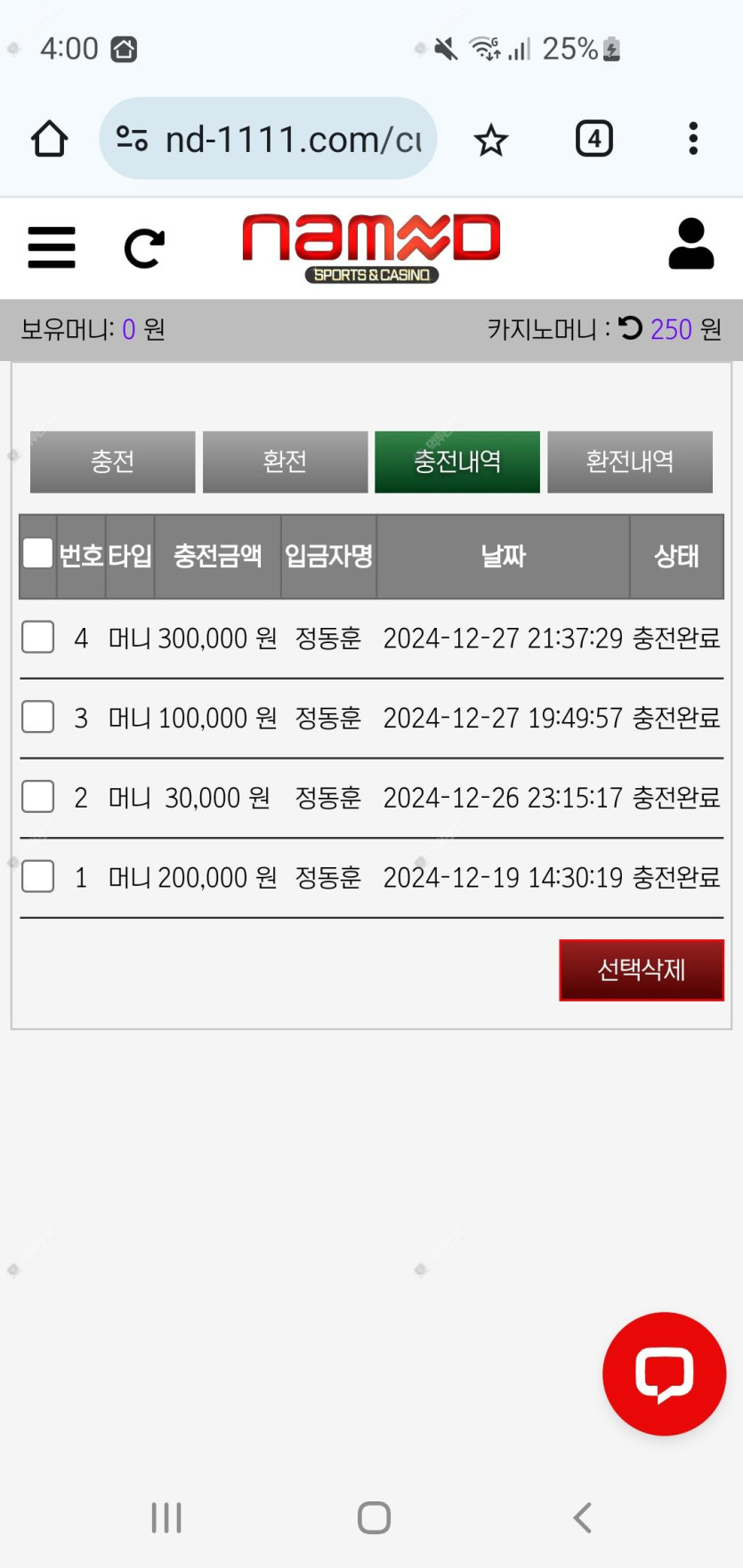Go back using the system back button
This screenshot has width=743, height=1568.
tap(583, 1517)
